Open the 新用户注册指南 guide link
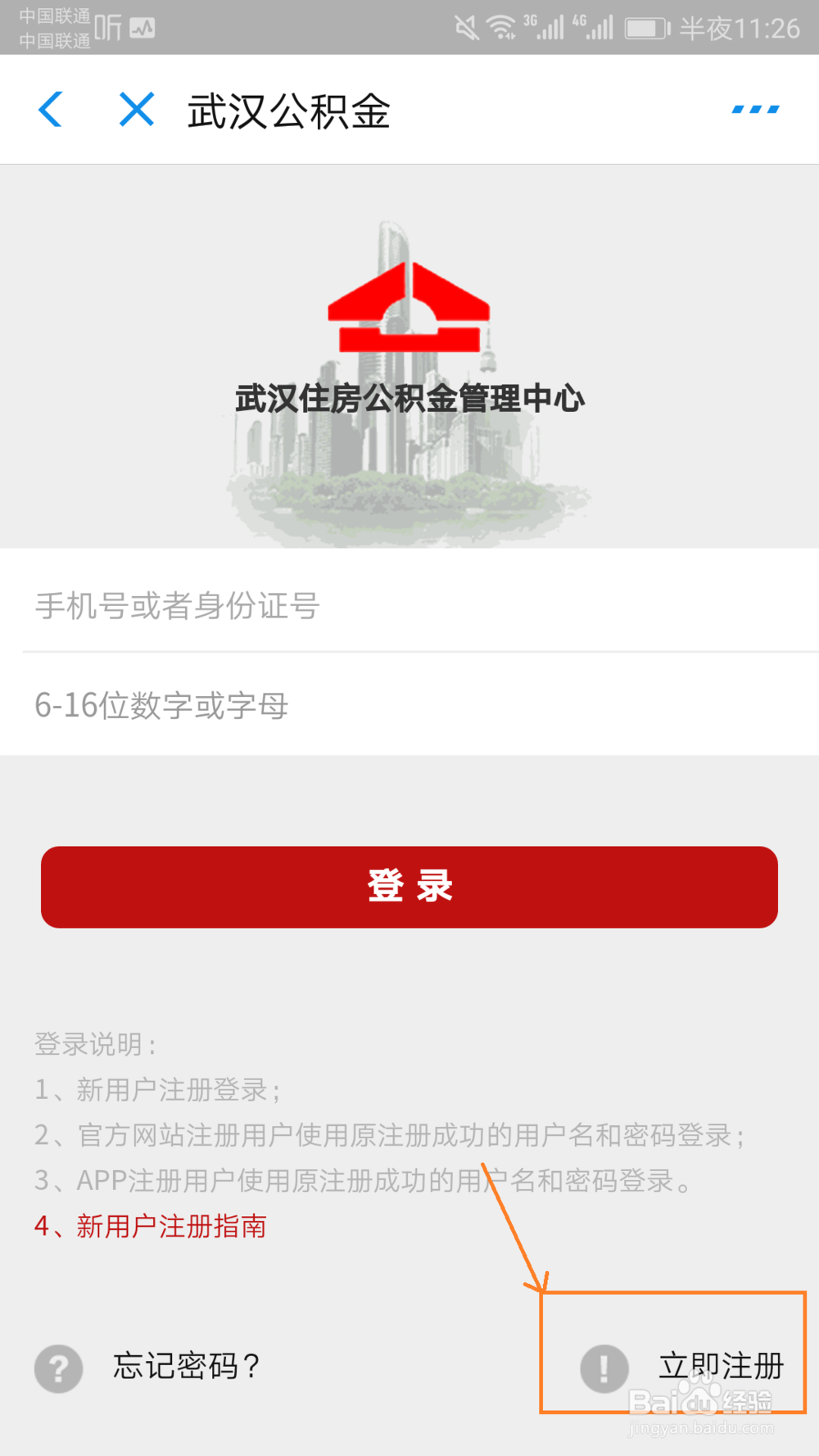Viewport: 819px width, 1456px height. pos(172,1226)
